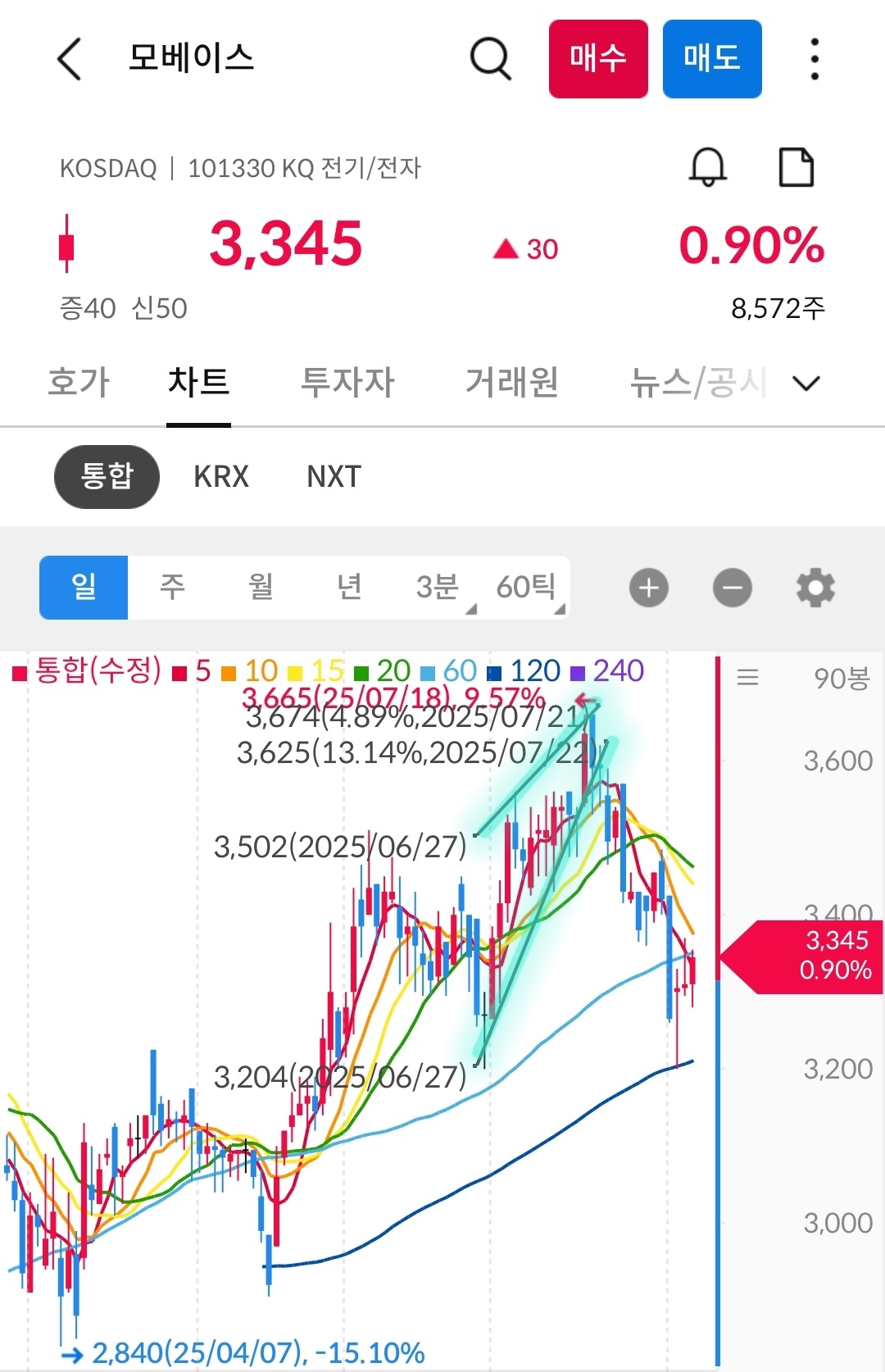Switch to the NXT market option
885x1372 pixels.
tap(333, 476)
